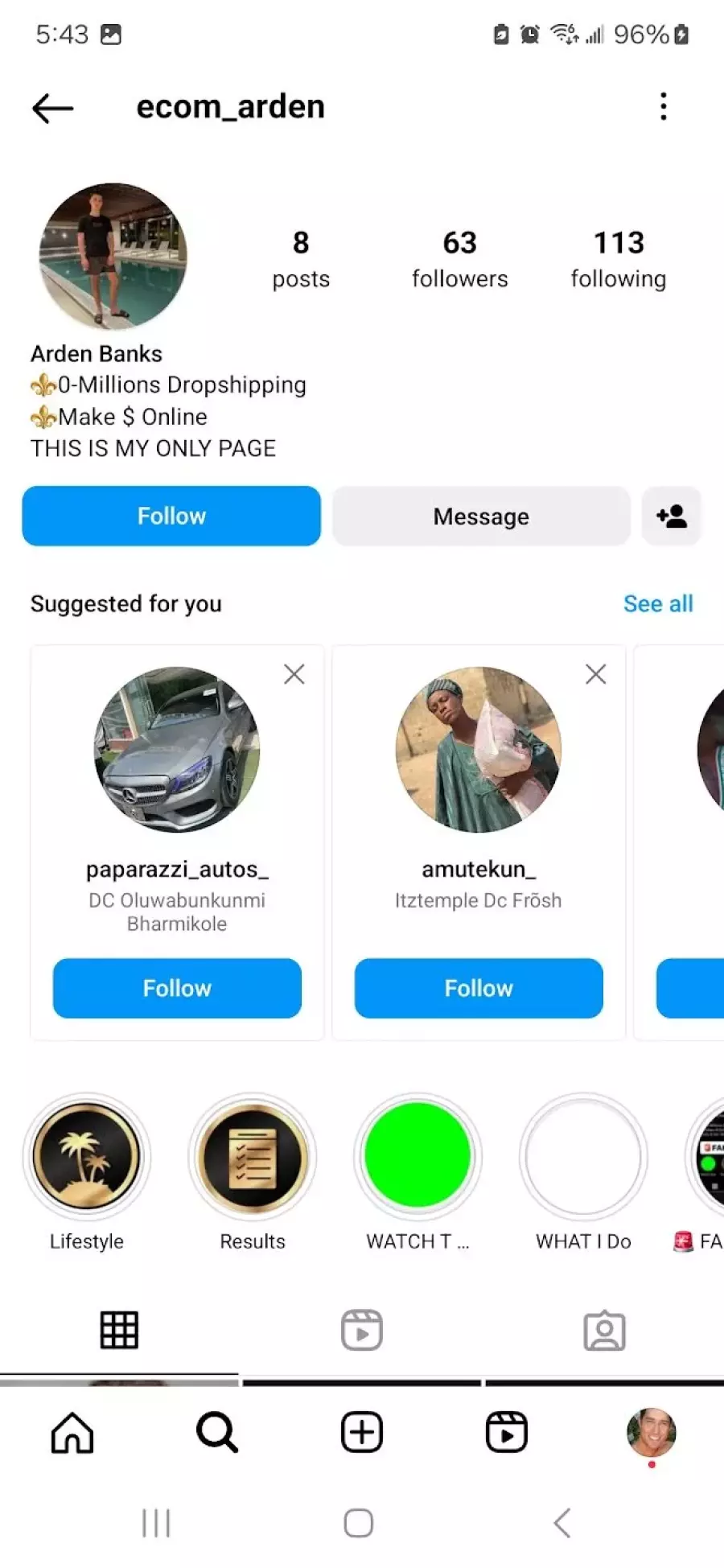Image resolution: width=724 pixels, height=1568 pixels.
Task: Open the WHAT I Do highlight
Action: point(583,1157)
